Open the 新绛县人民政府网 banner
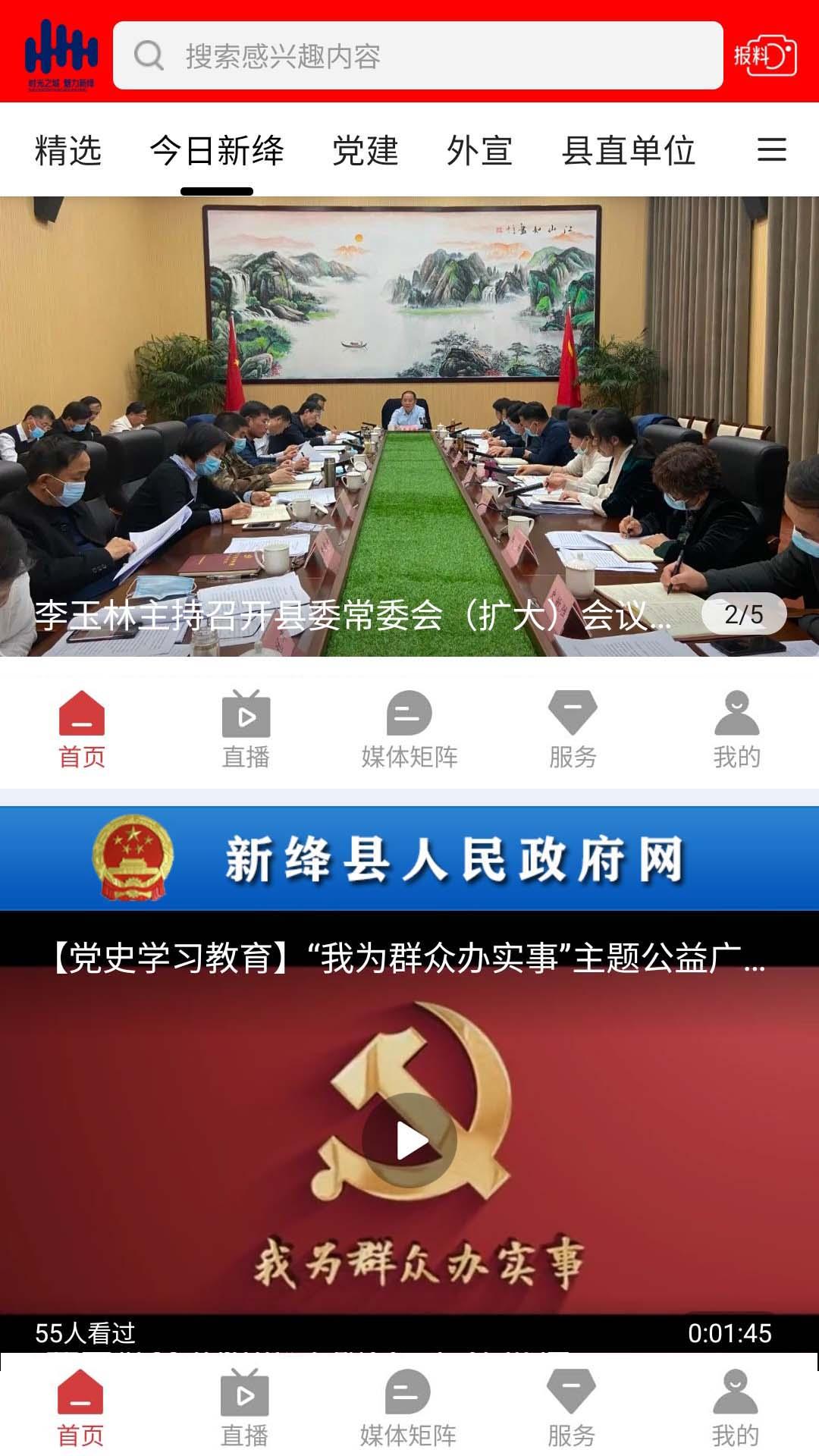Viewport: 819px width, 1456px height. [x=409, y=859]
